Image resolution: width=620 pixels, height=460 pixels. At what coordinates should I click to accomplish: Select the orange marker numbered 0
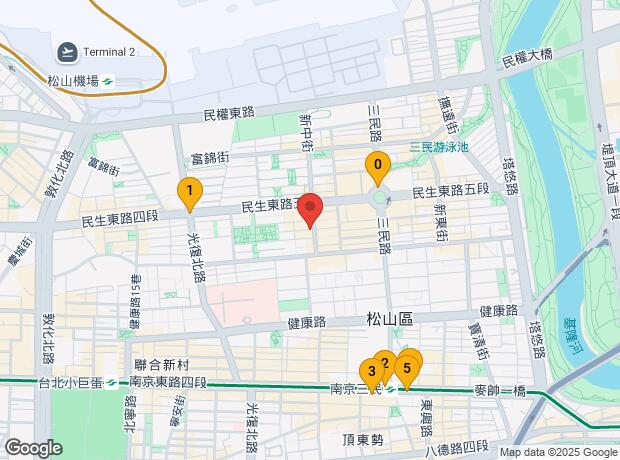pos(377,165)
